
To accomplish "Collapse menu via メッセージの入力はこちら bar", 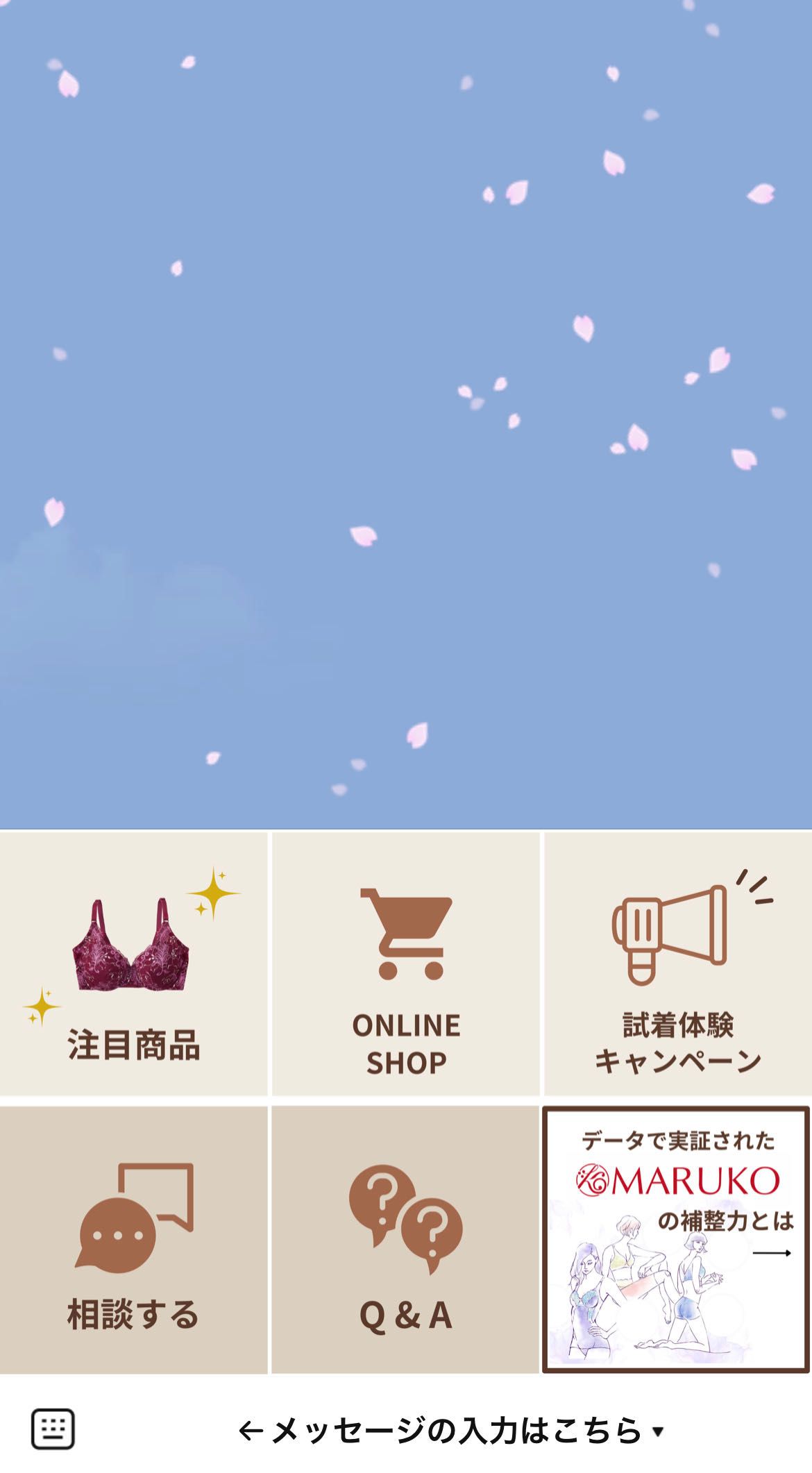I will point(451,1431).
